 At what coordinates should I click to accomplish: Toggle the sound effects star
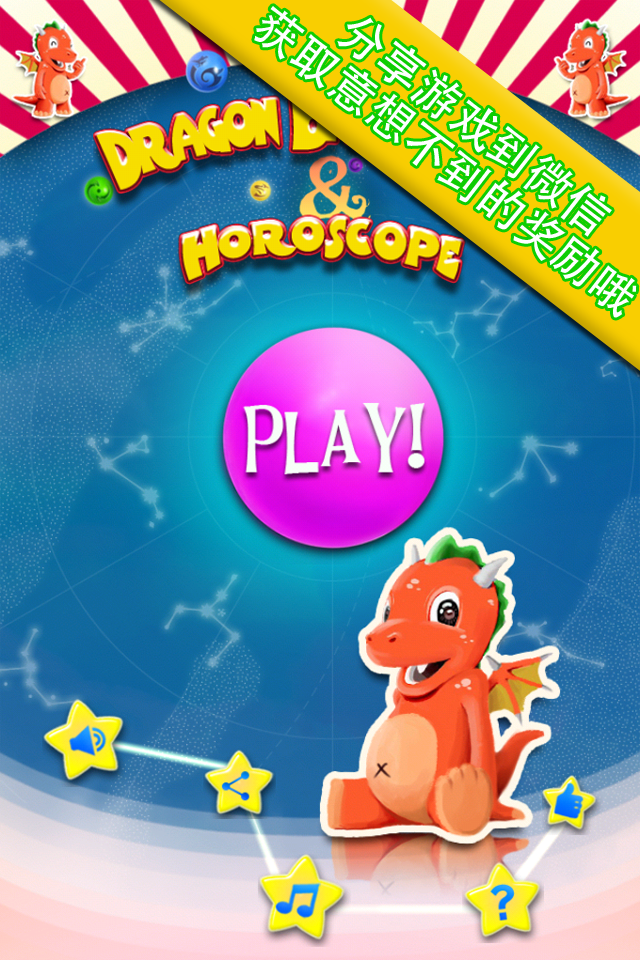pyautogui.click(x=85, y=741)
